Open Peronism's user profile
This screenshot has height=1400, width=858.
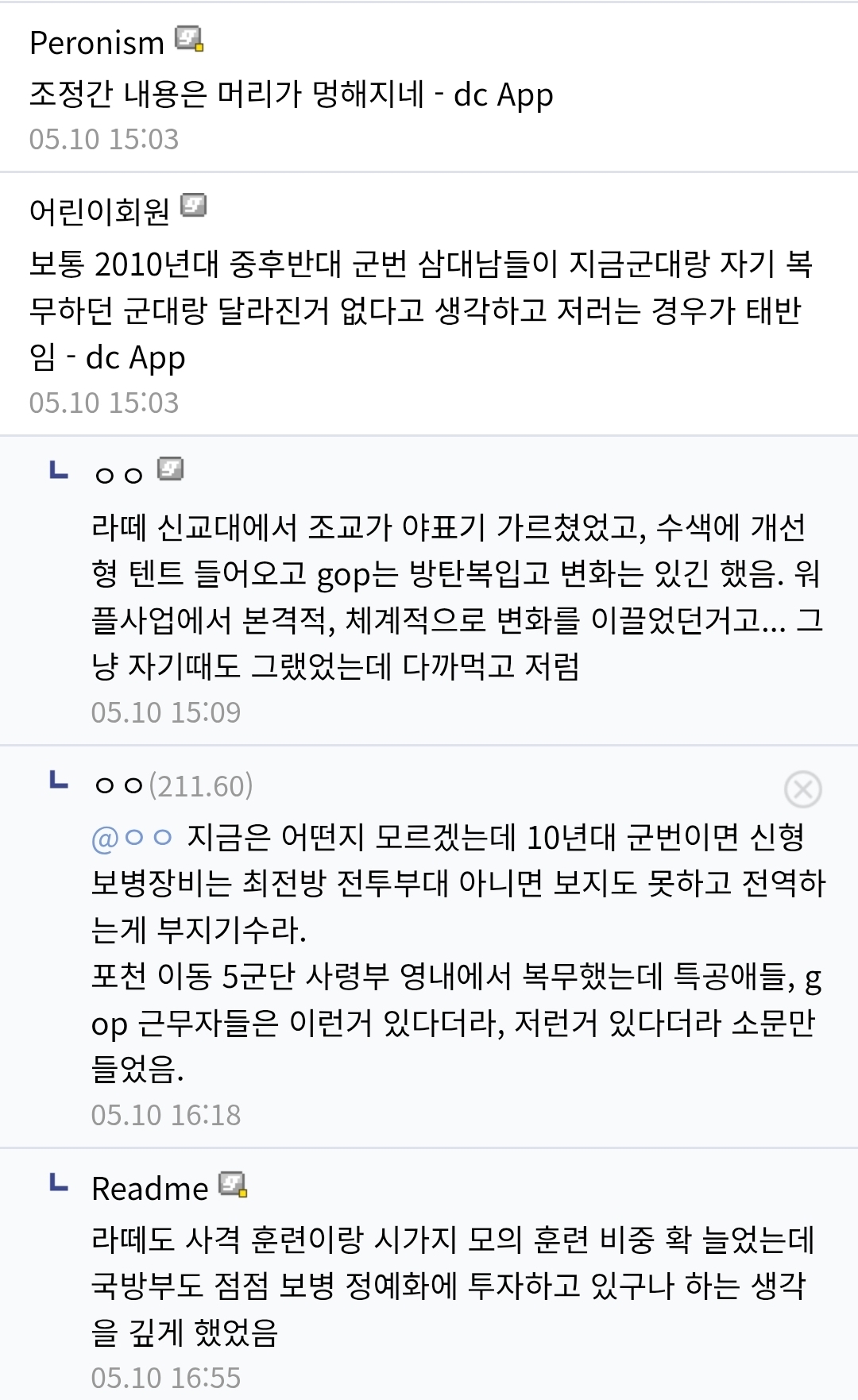tap(96, 43)
